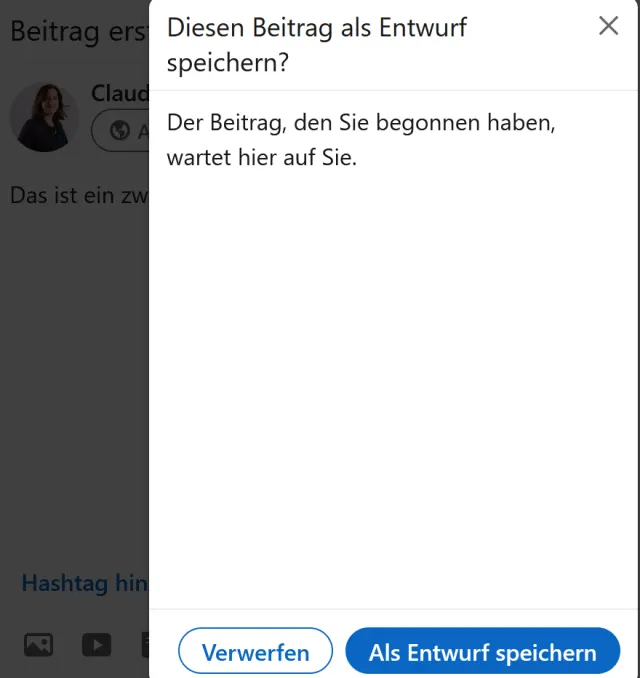Screen dimensions: 640x678
Task: Tap Verwerfen to discard the post
Action: coord(255,652)
